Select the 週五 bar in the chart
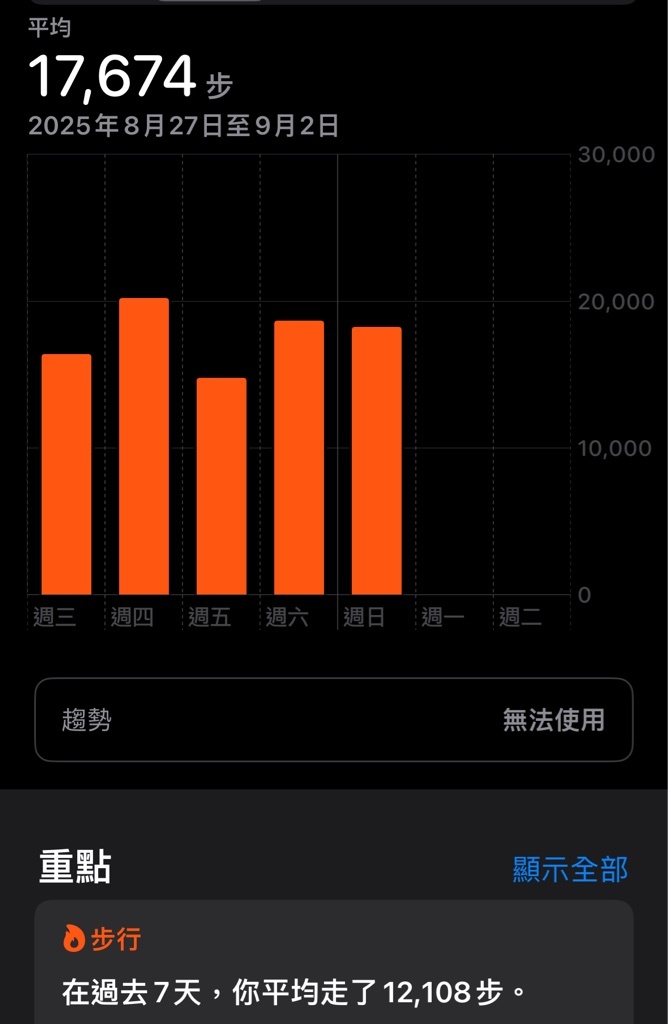Viewport: 668px width, 1024px height. [x=221, y=486]
